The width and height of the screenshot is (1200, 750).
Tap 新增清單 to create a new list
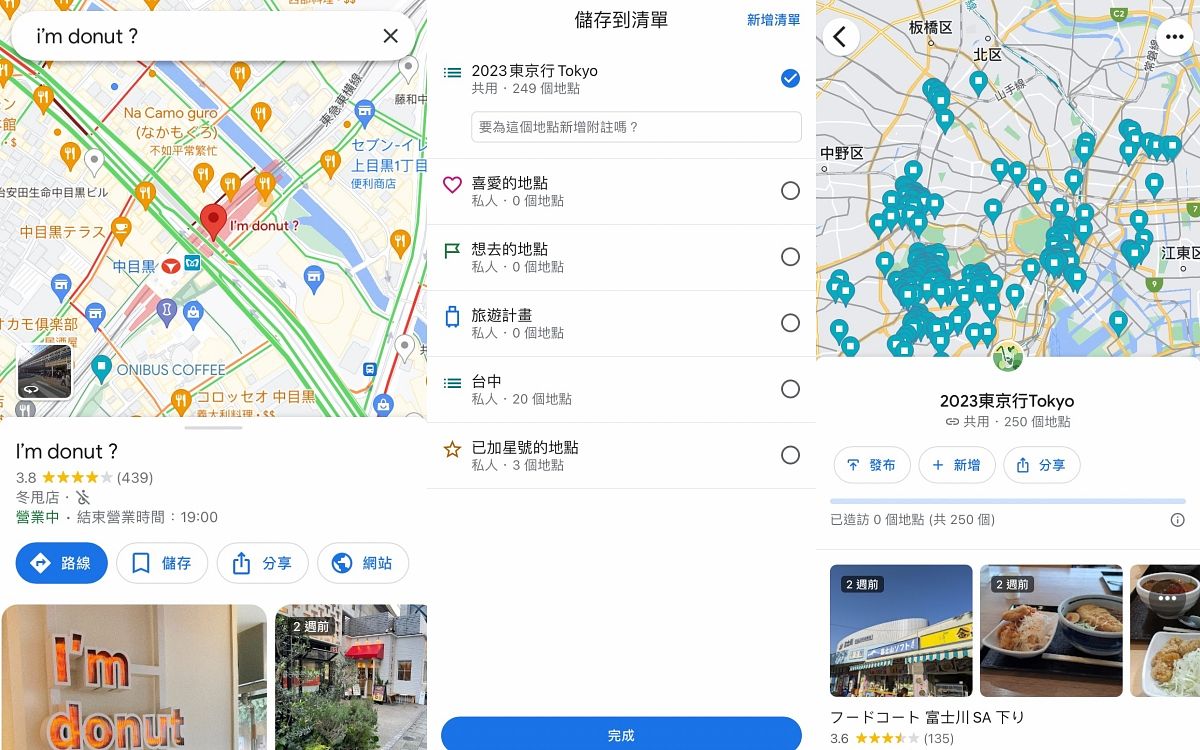coord(773,20)
